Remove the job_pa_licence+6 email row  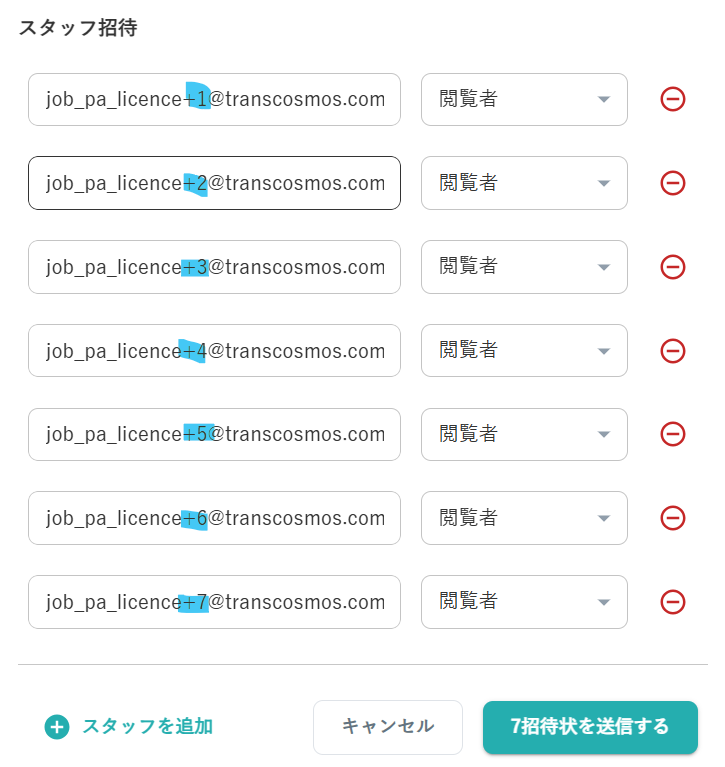[673, 518]
